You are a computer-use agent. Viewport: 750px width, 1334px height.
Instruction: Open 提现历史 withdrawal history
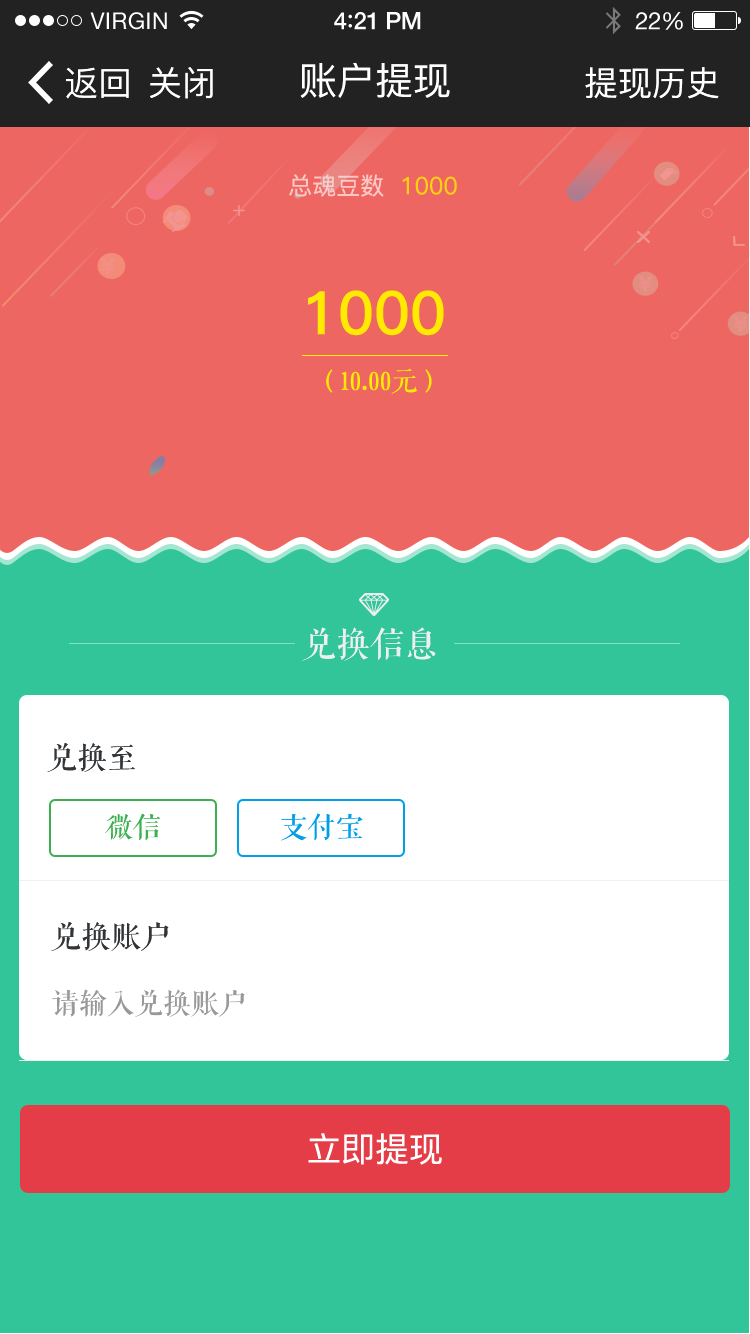click(652, 83)
